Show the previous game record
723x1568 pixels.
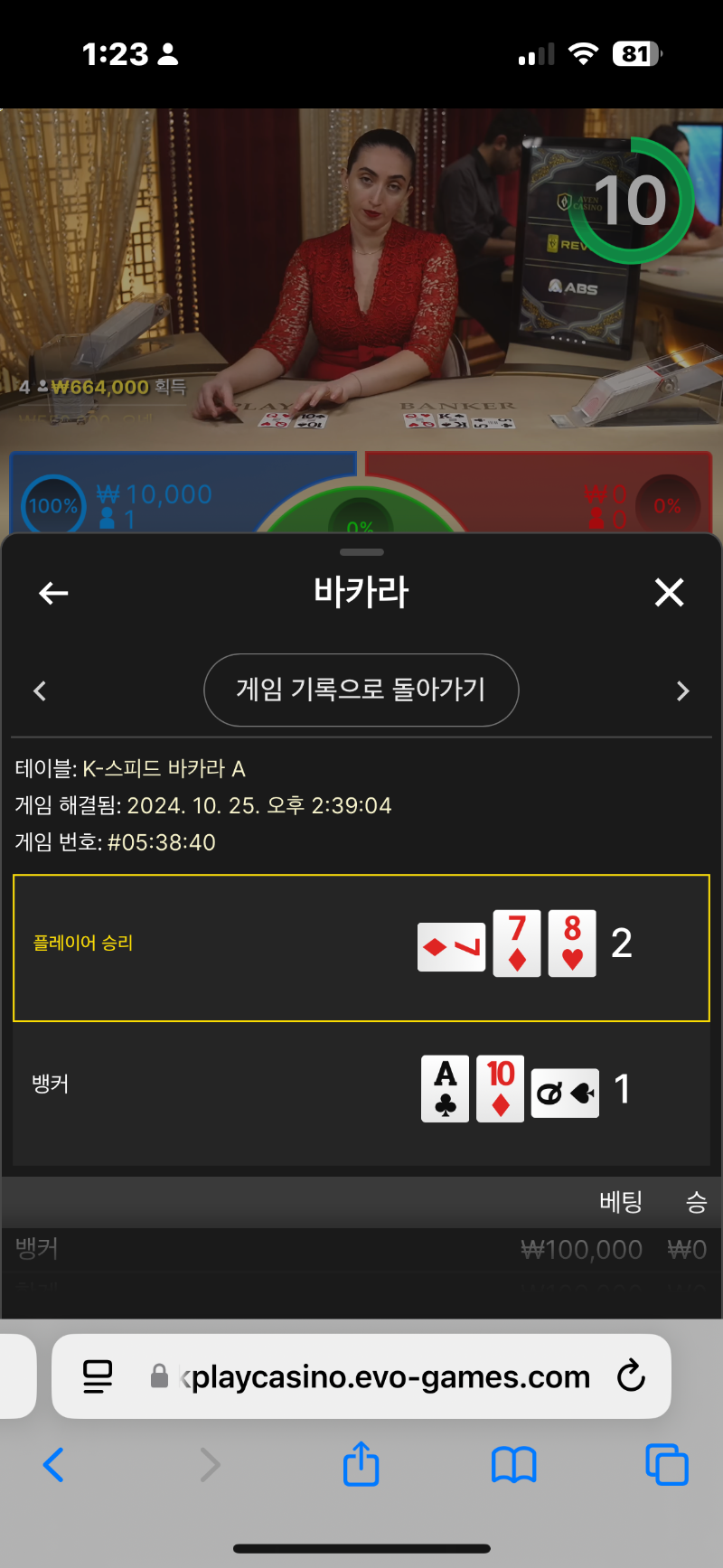[40, 691]
